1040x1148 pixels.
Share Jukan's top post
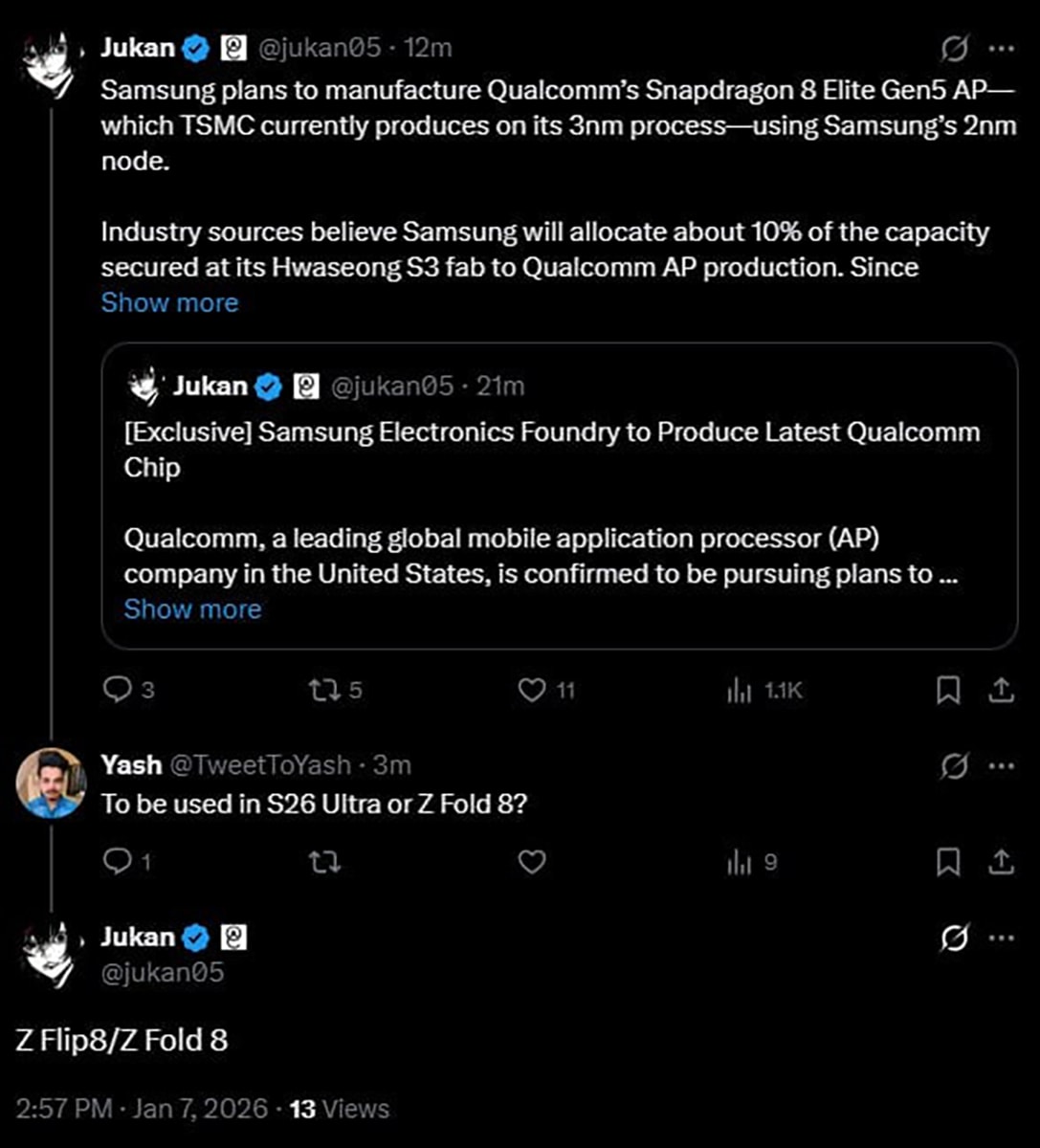[1001, 690]
